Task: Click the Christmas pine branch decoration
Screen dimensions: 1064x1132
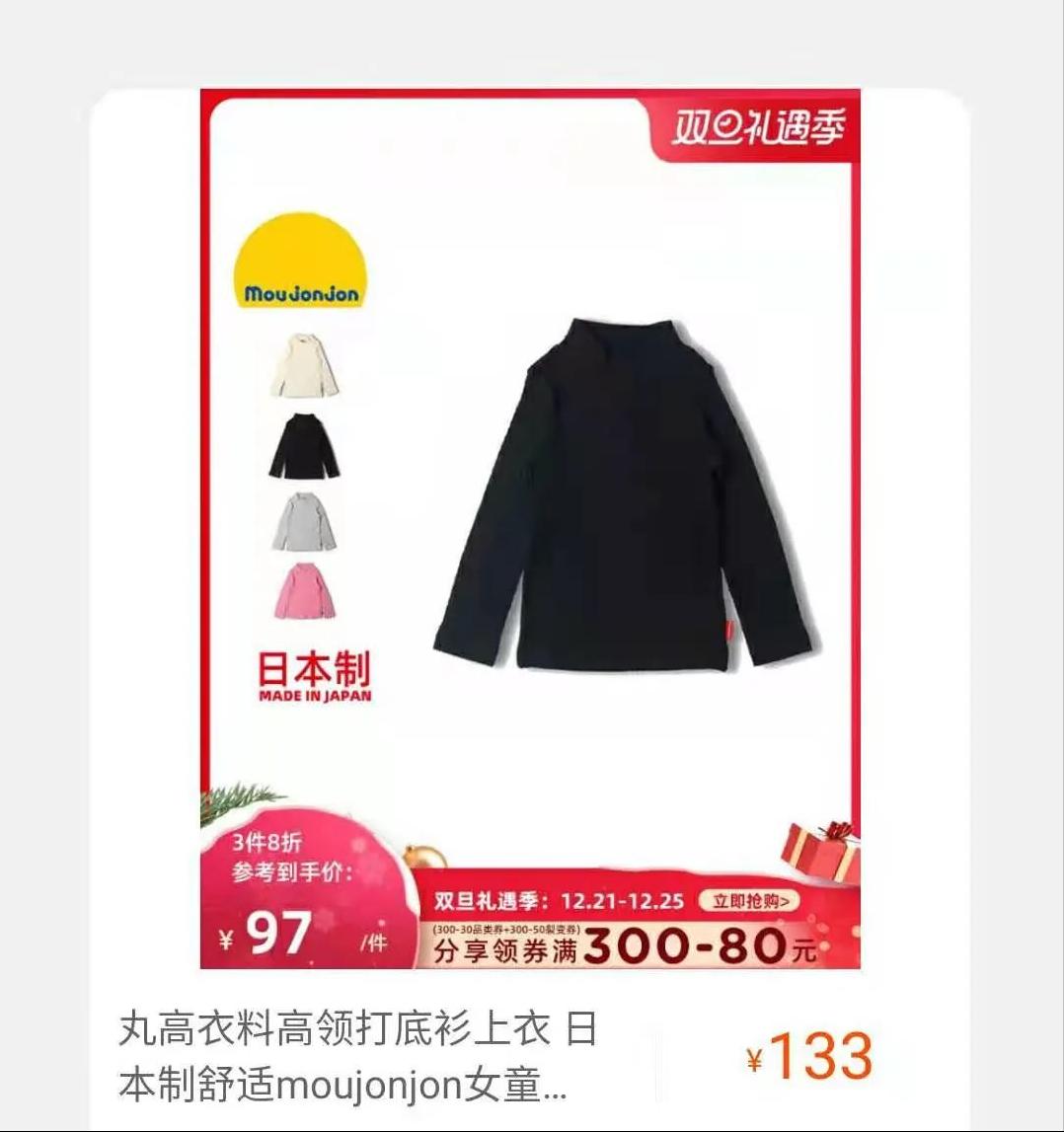Action: click(x=237, y=799)
